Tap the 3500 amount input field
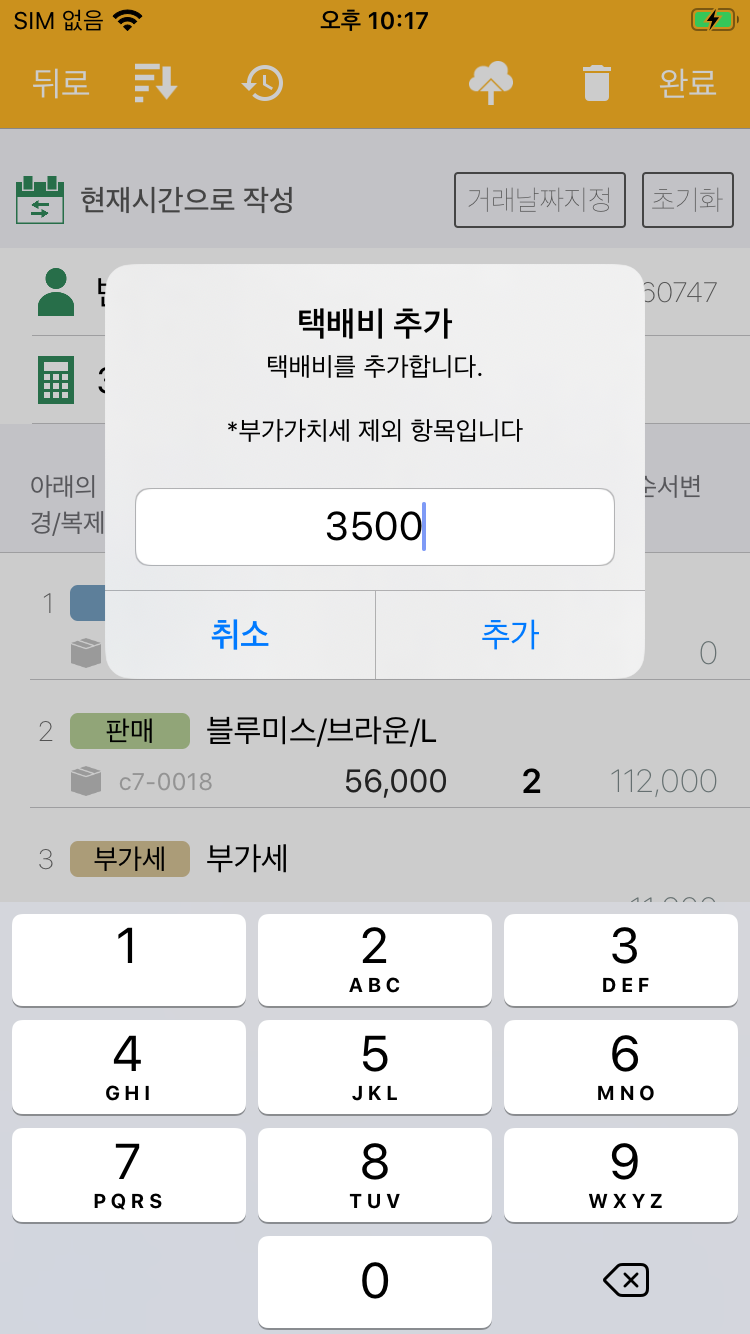Viewport: 750px width, 1334px height. pos(374,527)
